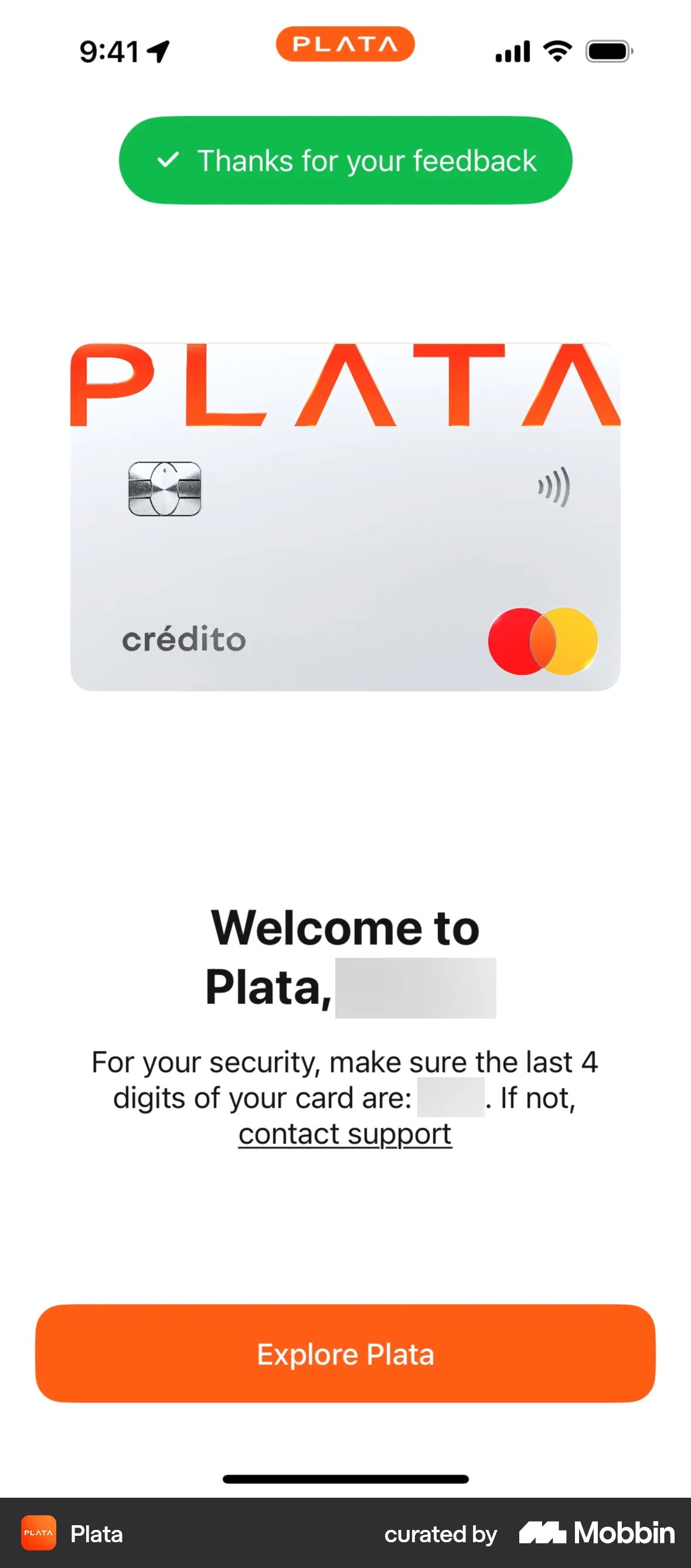Tap the battery icon in the status bar
Image resolution: width=691 pixels, height=1568 pixels.
[607, 51]
